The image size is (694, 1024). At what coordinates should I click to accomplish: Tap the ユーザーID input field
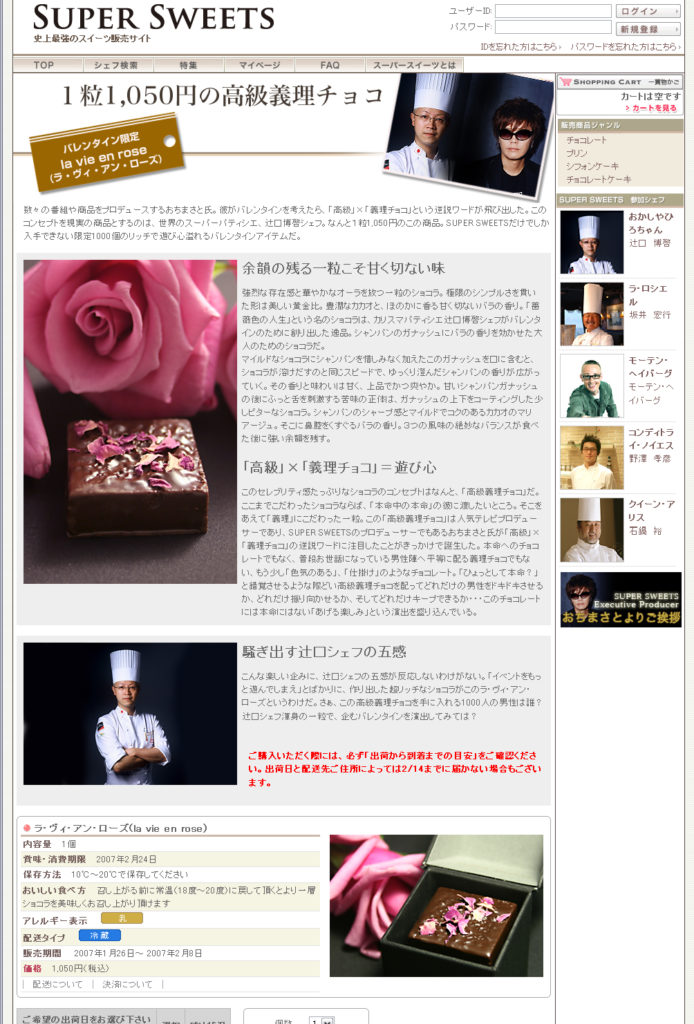coord(552,11)
